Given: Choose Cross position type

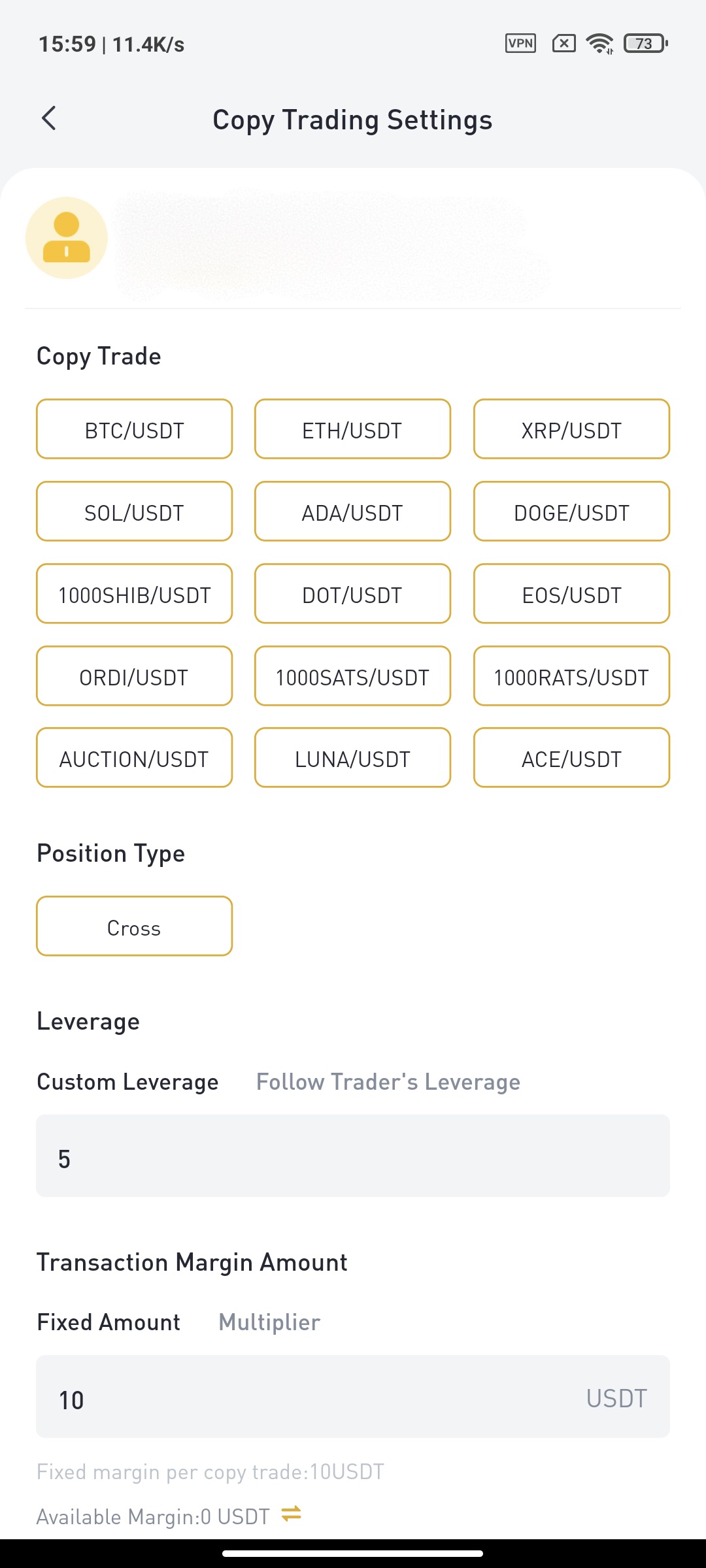Looking at the screenshot, I should click(x=134, y=926).
